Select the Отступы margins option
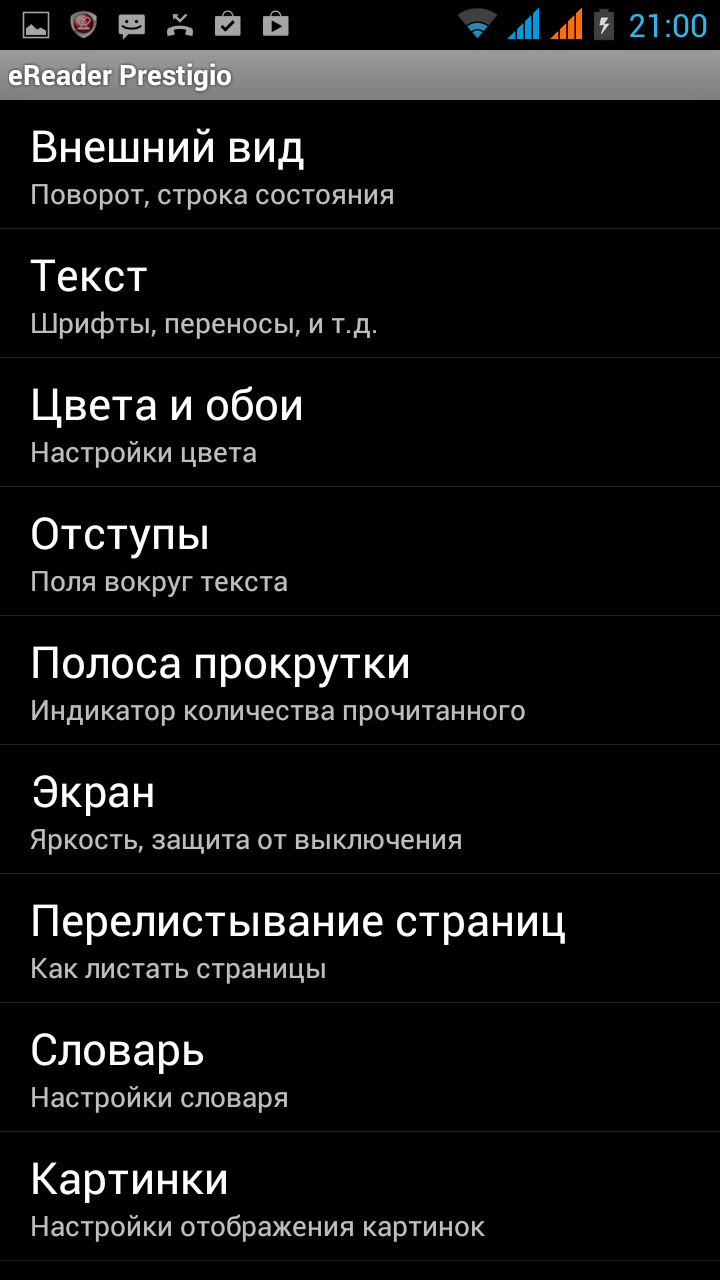Viewport: 720px width, 1280px height. click(x=360, y=552)
